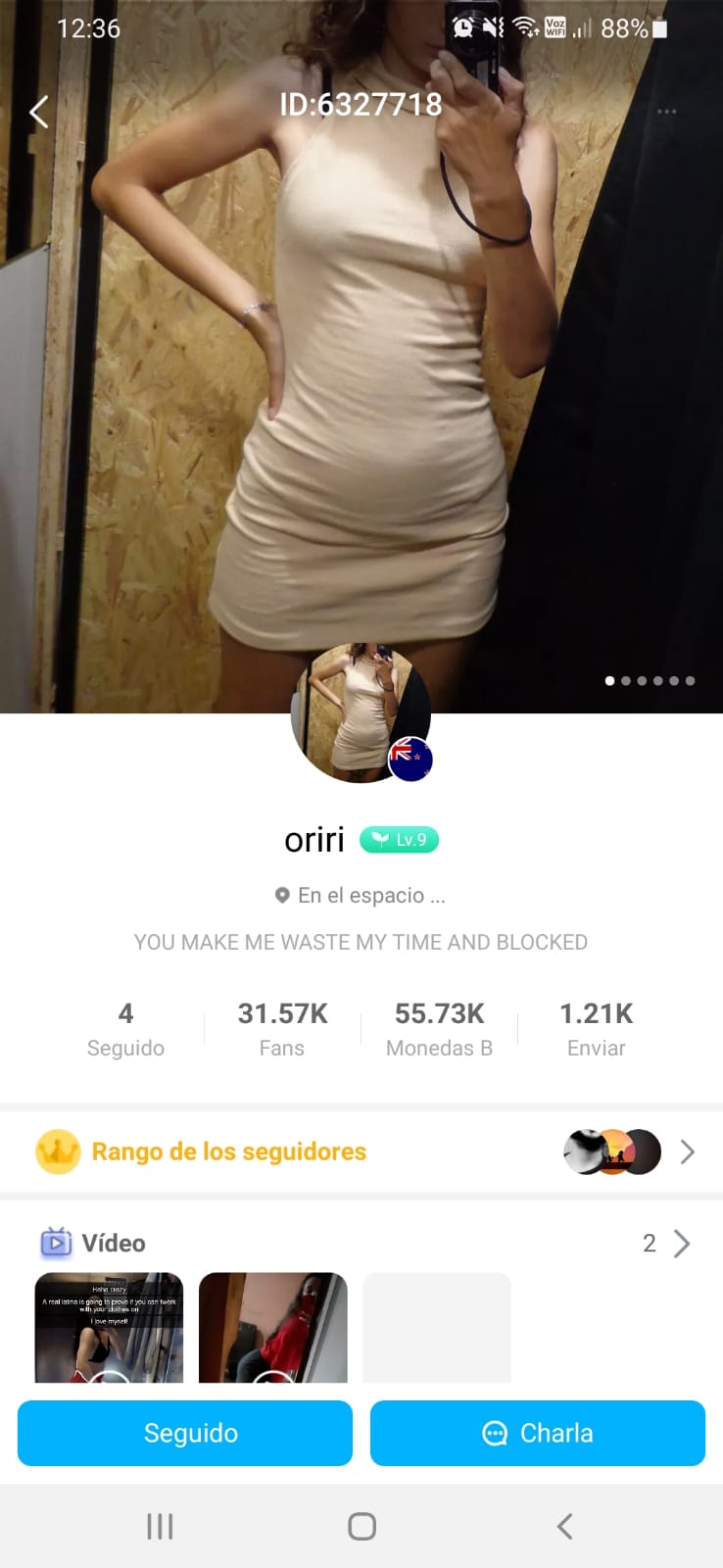This screenshot has height=1568, width=723.
Task: Expand the Vídeo section chevron
Action: pos(682,1244)
